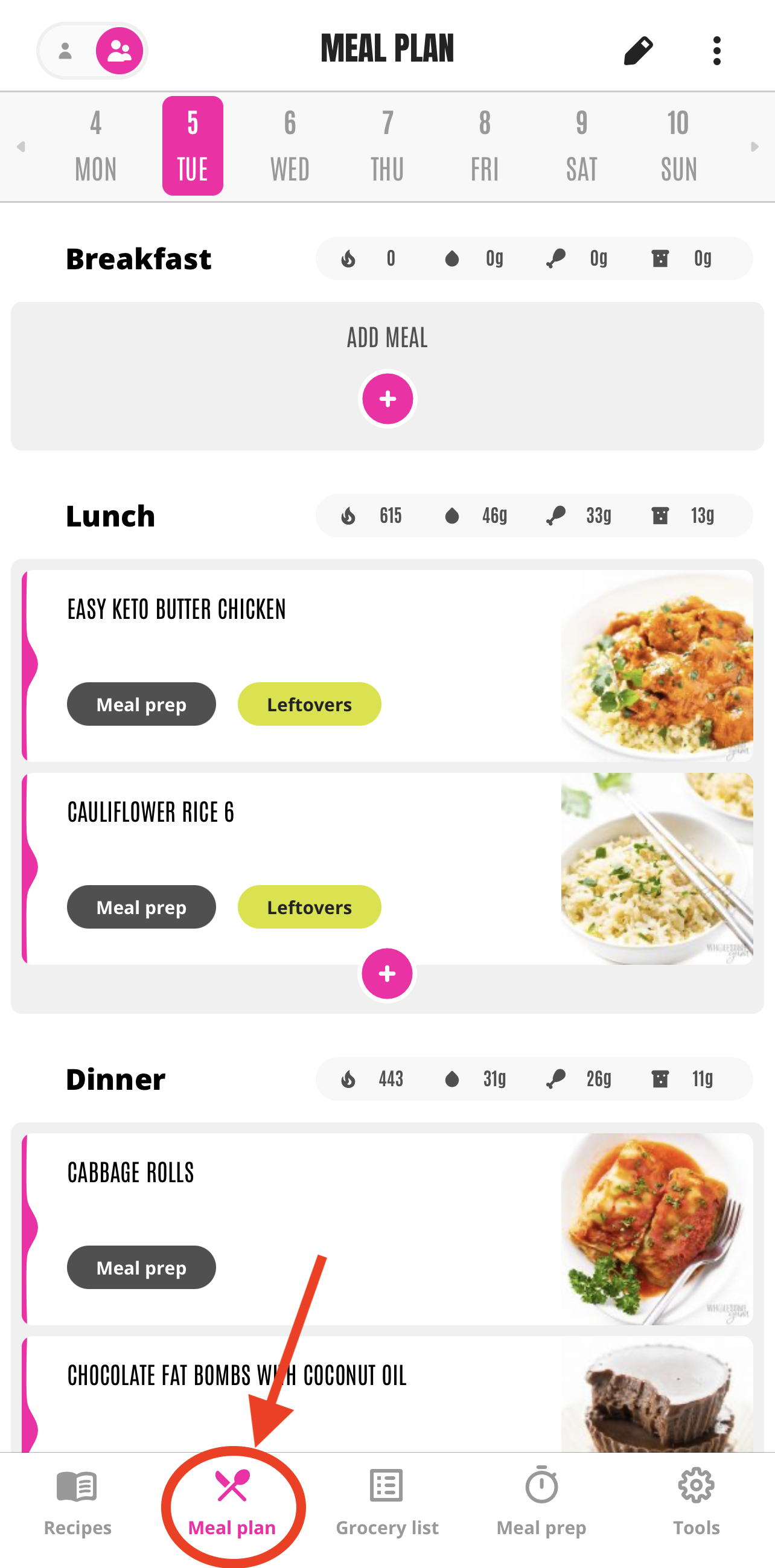Go to the previous week arrow
Screen dimensions: 775x1568
tap(21, 147)
